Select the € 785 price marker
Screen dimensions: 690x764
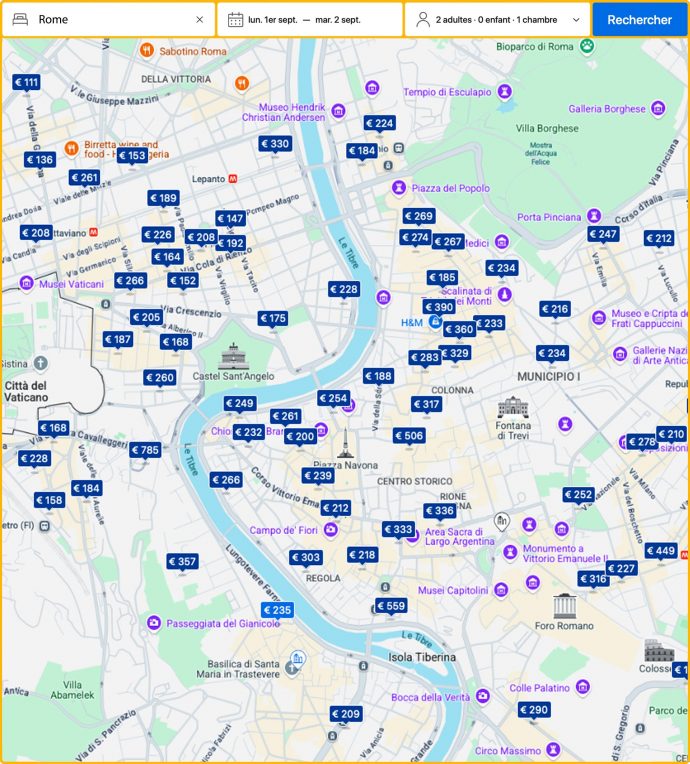click(145, 450)
